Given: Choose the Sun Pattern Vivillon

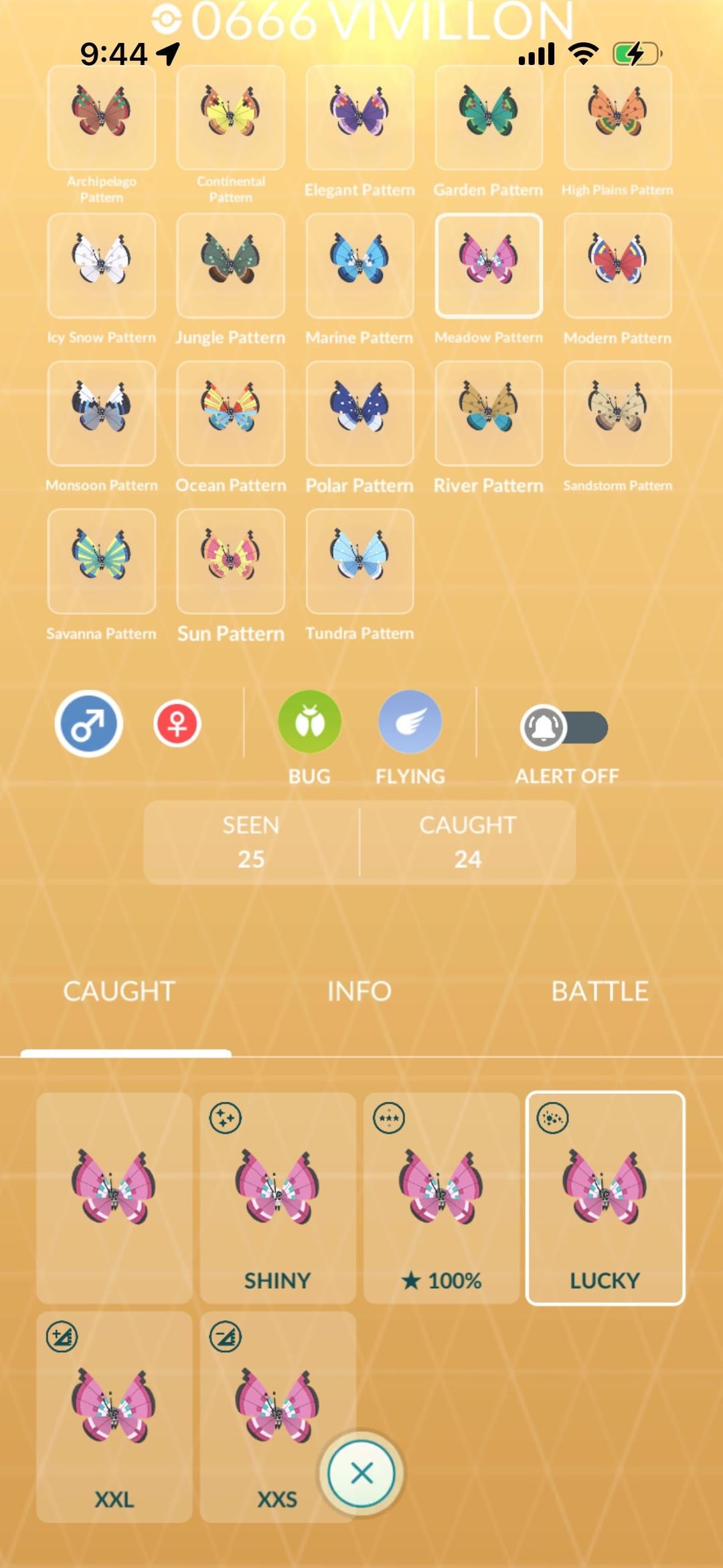Looking at the screenshot, I should click(x=231, y=561).
